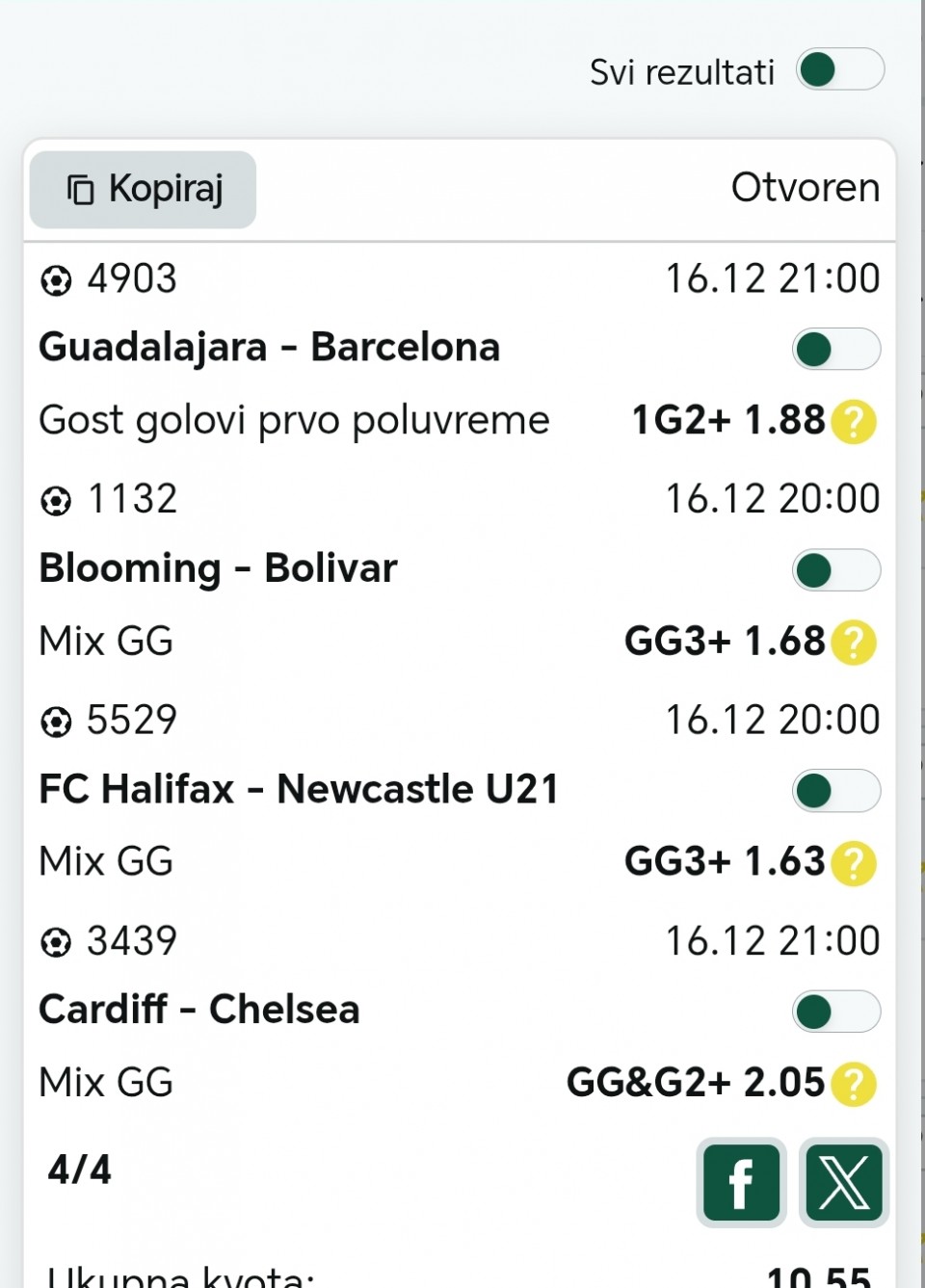Toggle the FC Halifax - Newcastle U21 switch
925x1288 pixels.
click(835, 791)
